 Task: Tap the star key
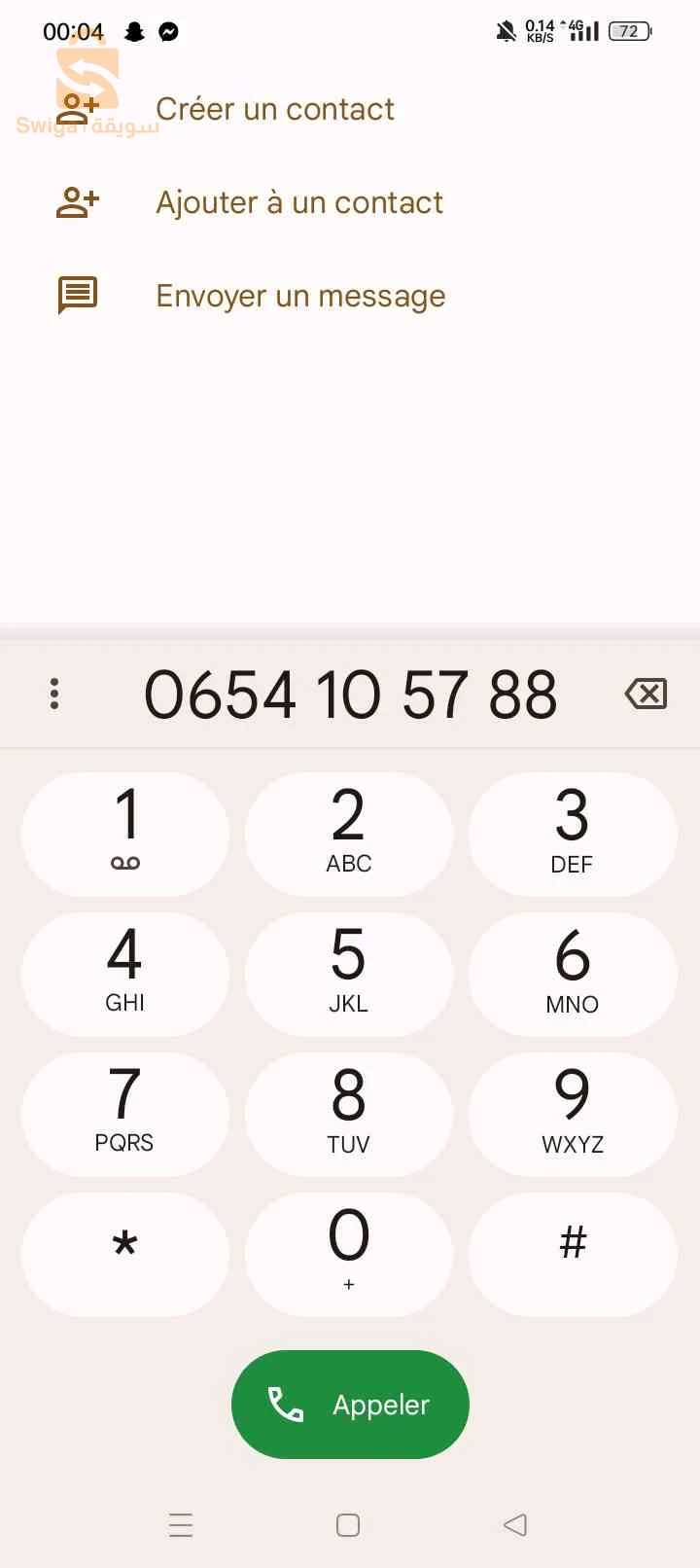point(125,1254)
